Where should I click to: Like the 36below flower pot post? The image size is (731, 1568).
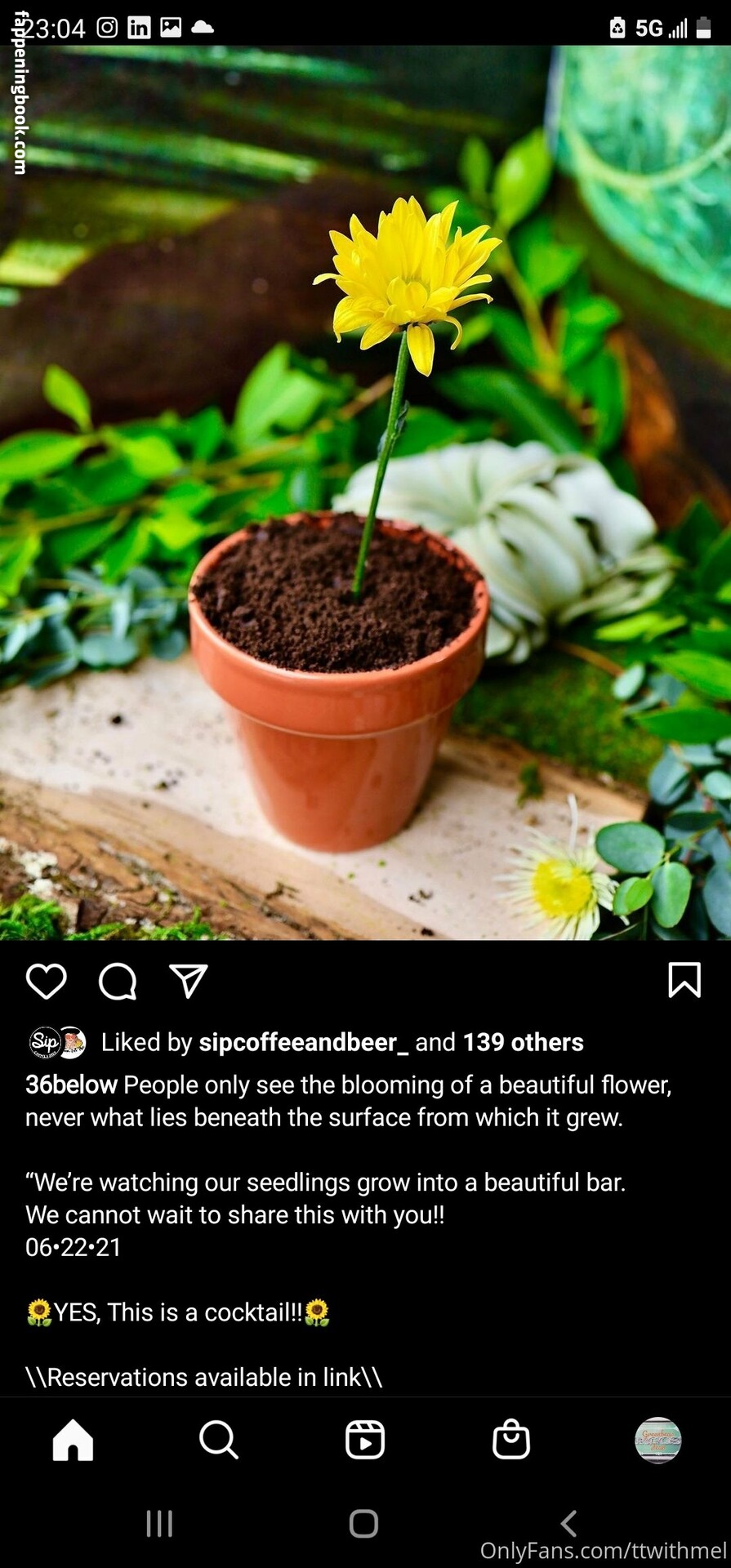coord(47,980)
